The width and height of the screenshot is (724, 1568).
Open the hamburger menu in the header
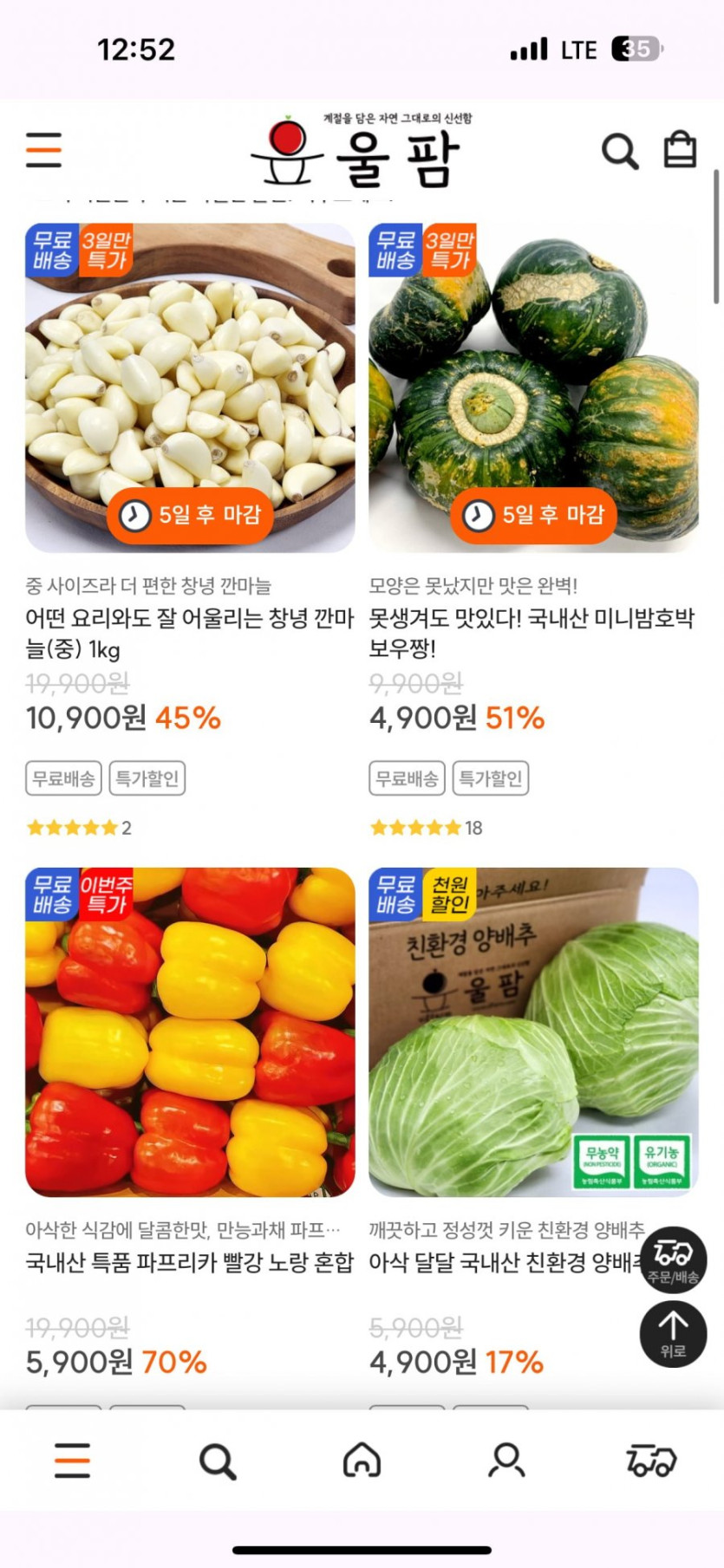click(x=43, y=149)
